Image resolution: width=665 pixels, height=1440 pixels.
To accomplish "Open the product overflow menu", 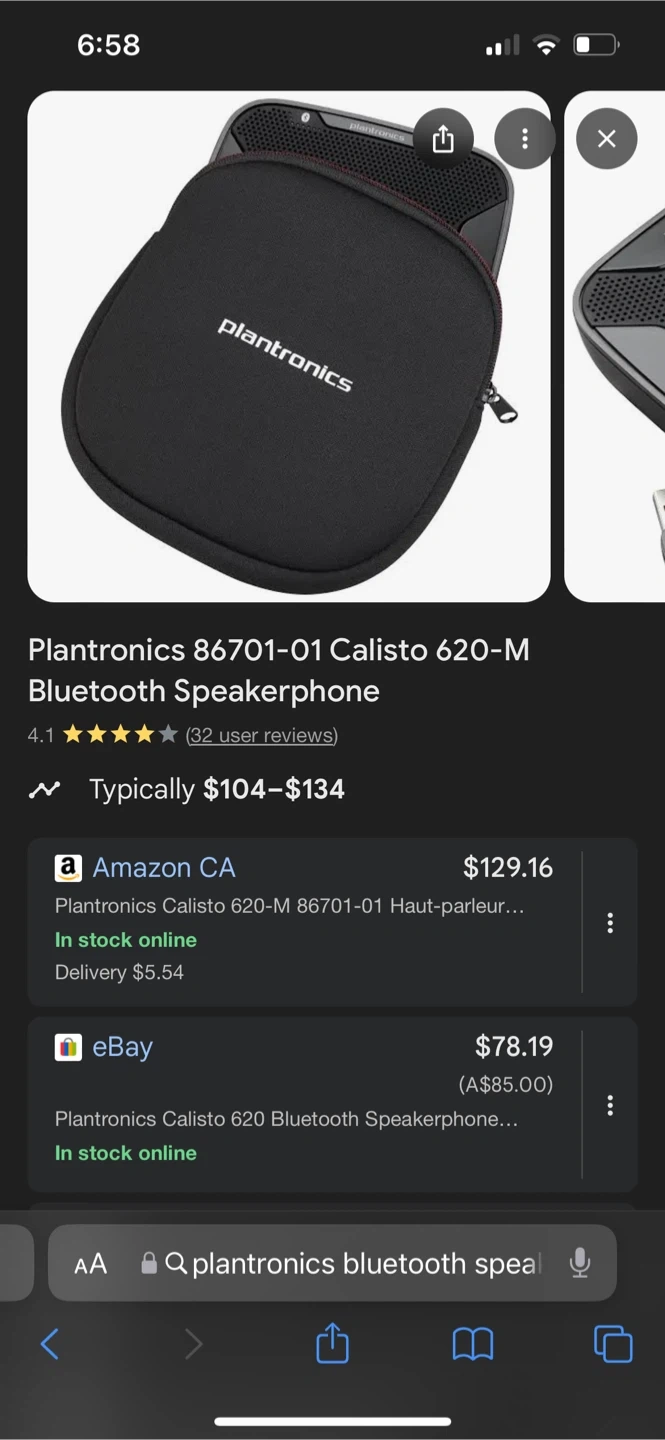I will coord(524,139).
